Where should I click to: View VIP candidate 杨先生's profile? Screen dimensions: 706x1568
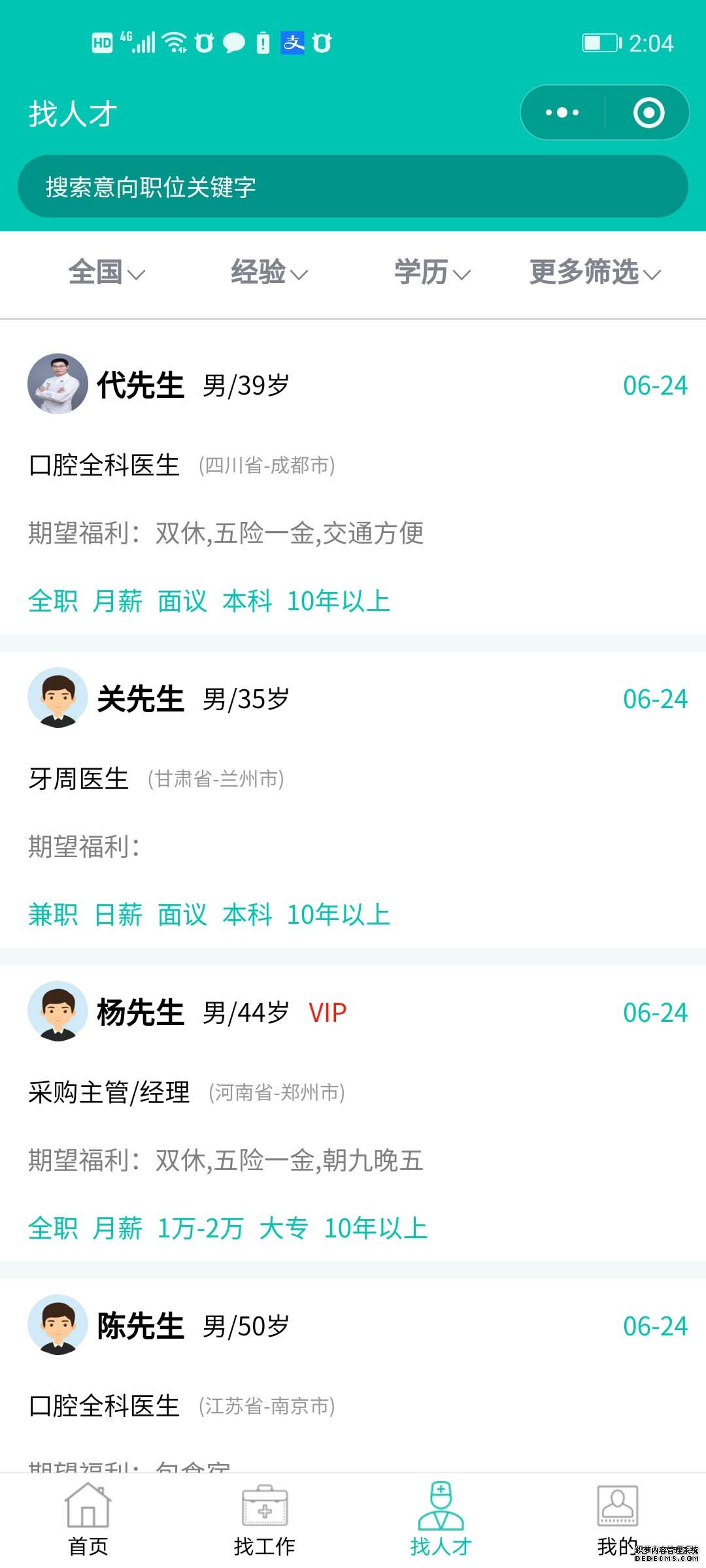353,1113
